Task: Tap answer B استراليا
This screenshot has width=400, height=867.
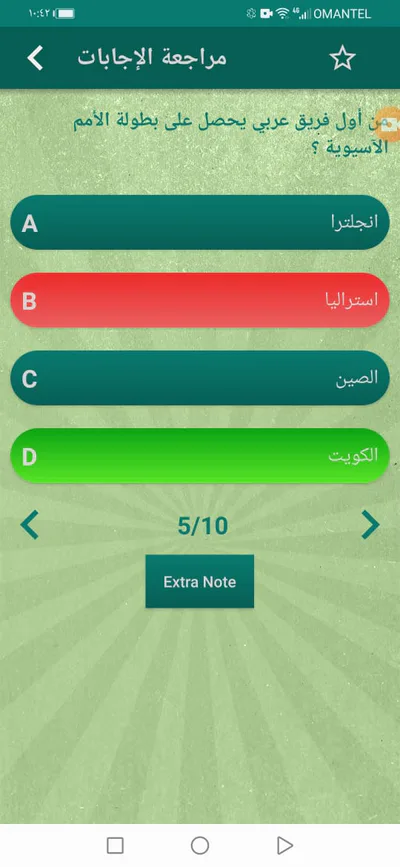Action: tap(200, 300)
